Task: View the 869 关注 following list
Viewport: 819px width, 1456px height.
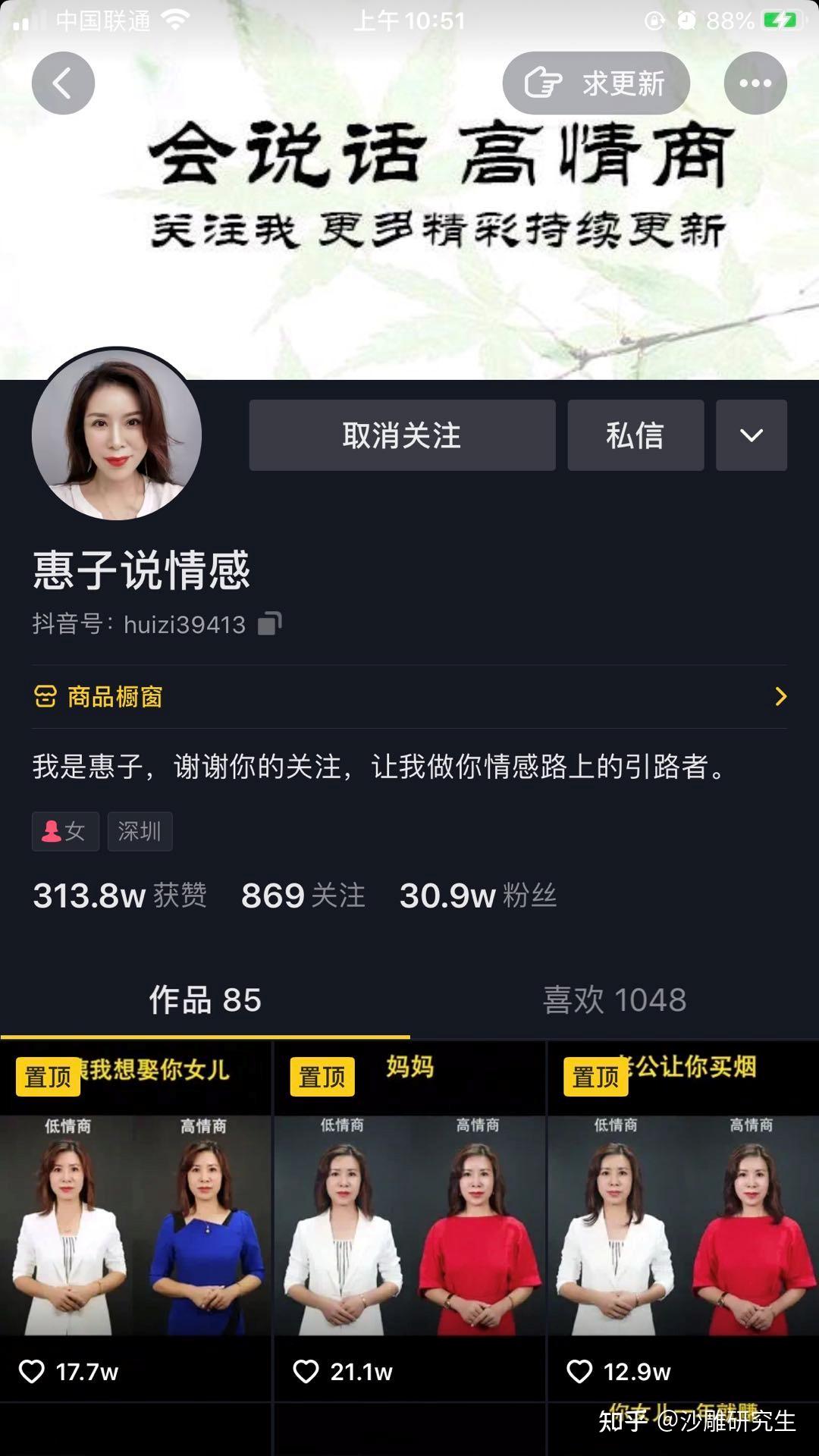Action: (303, 896)
